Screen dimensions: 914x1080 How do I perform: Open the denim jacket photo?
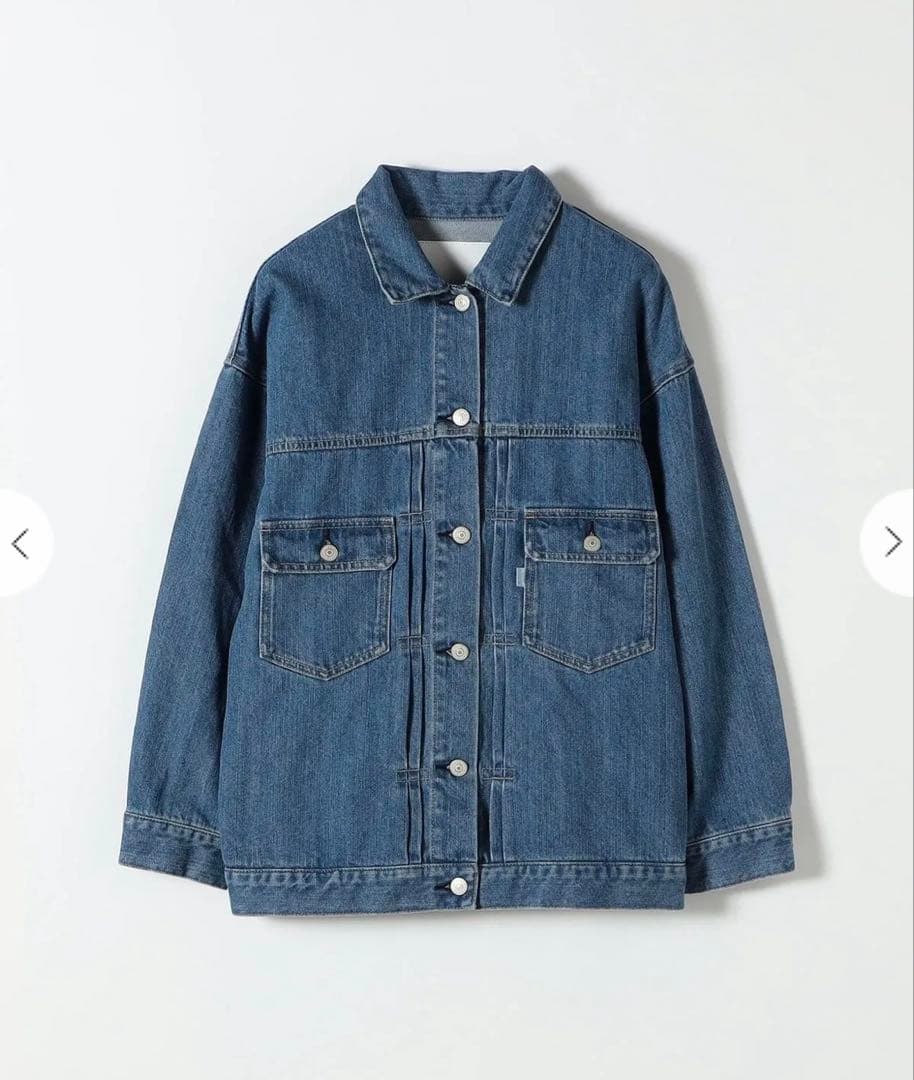coord(456,540)
